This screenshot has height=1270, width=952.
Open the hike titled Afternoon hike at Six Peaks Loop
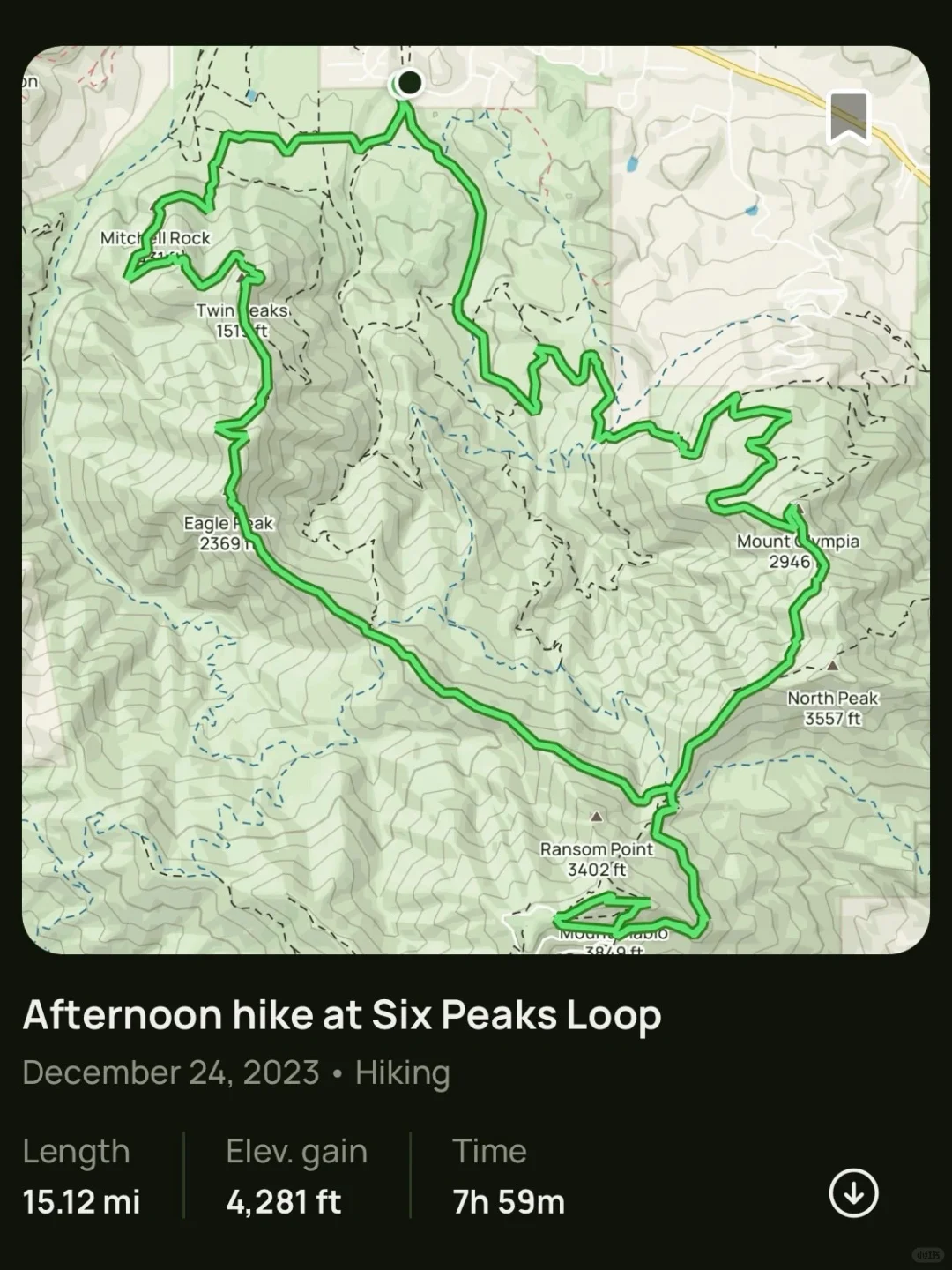[x=343, y=1015]
